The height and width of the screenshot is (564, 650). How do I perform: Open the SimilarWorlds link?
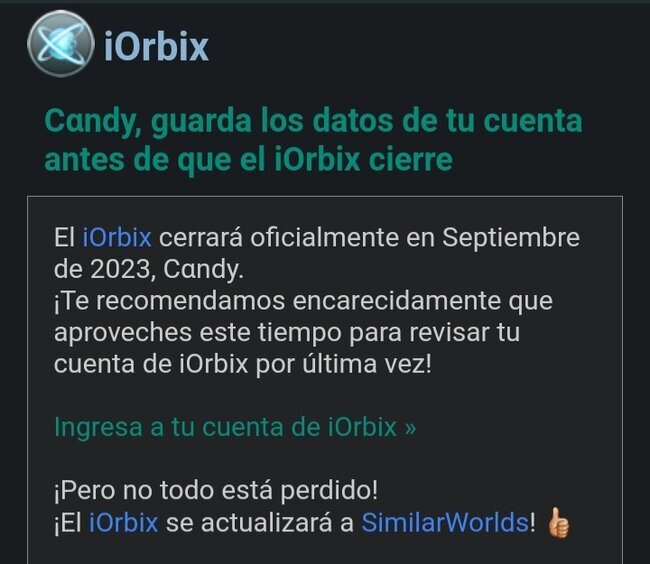pos(443,522)
